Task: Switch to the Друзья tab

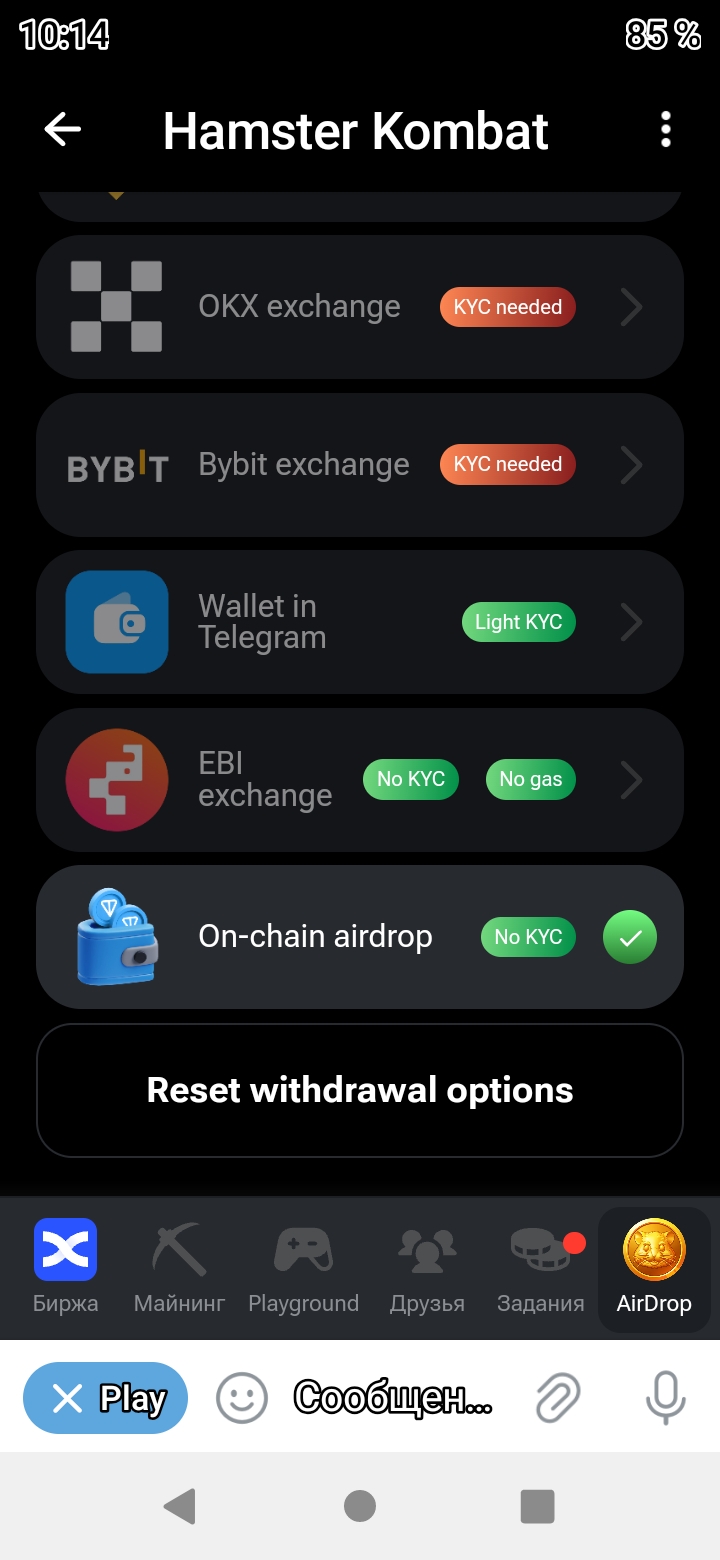Action: point(427,1265)
